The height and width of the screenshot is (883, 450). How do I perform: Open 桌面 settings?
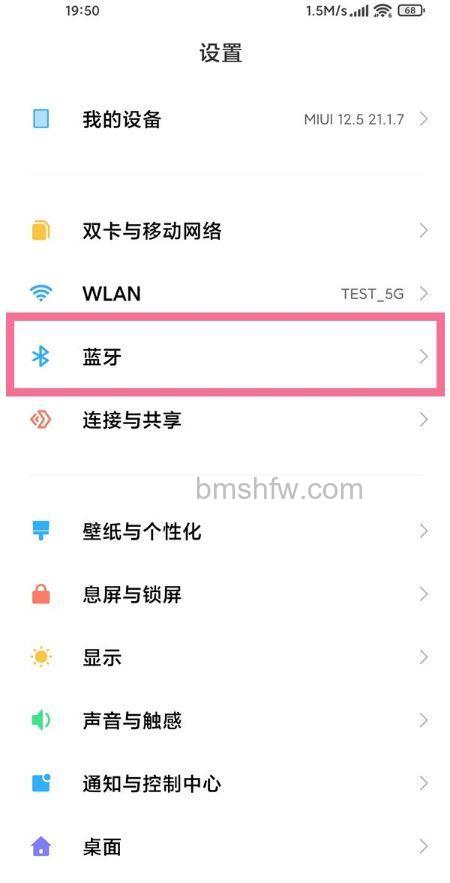tap(225, 846)
